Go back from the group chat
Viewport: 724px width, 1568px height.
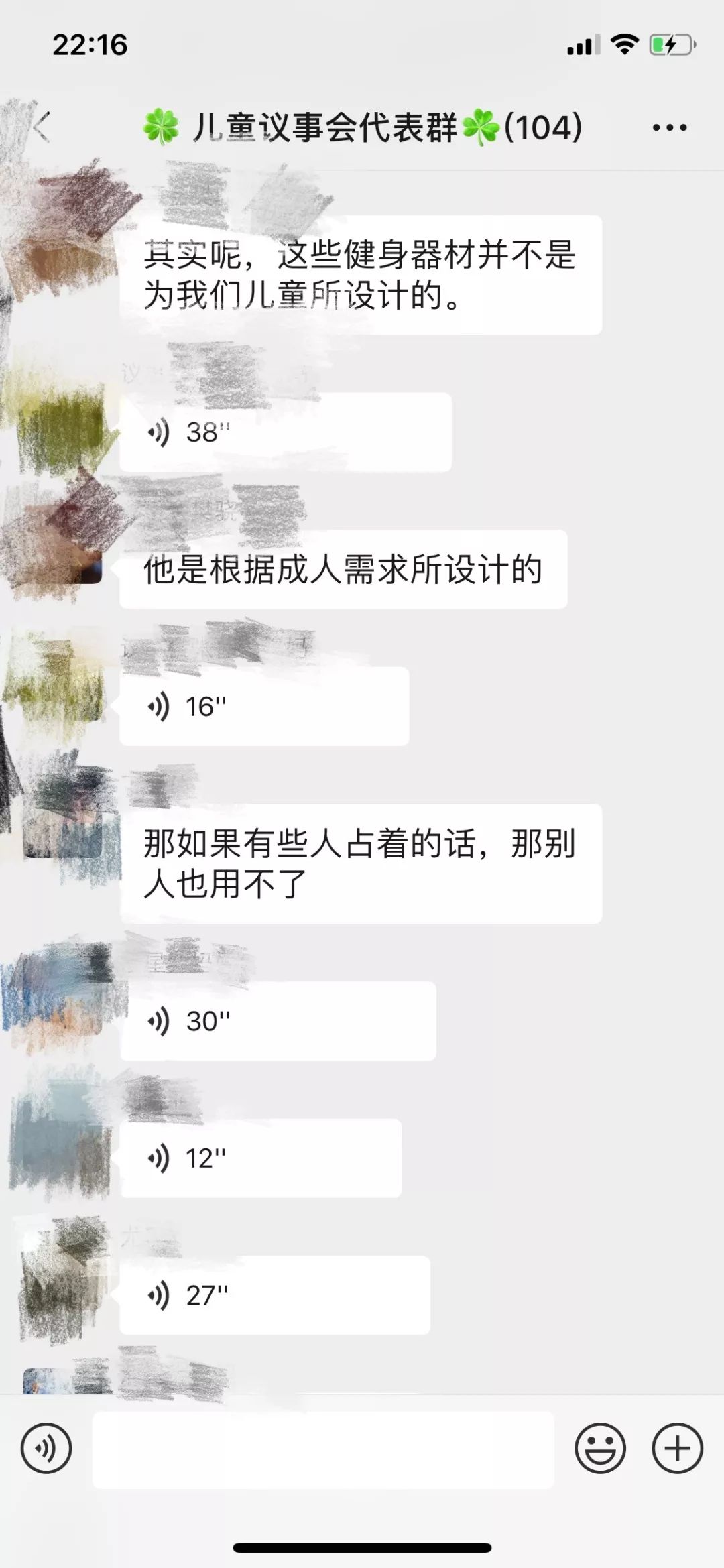(x=43, y=127)
